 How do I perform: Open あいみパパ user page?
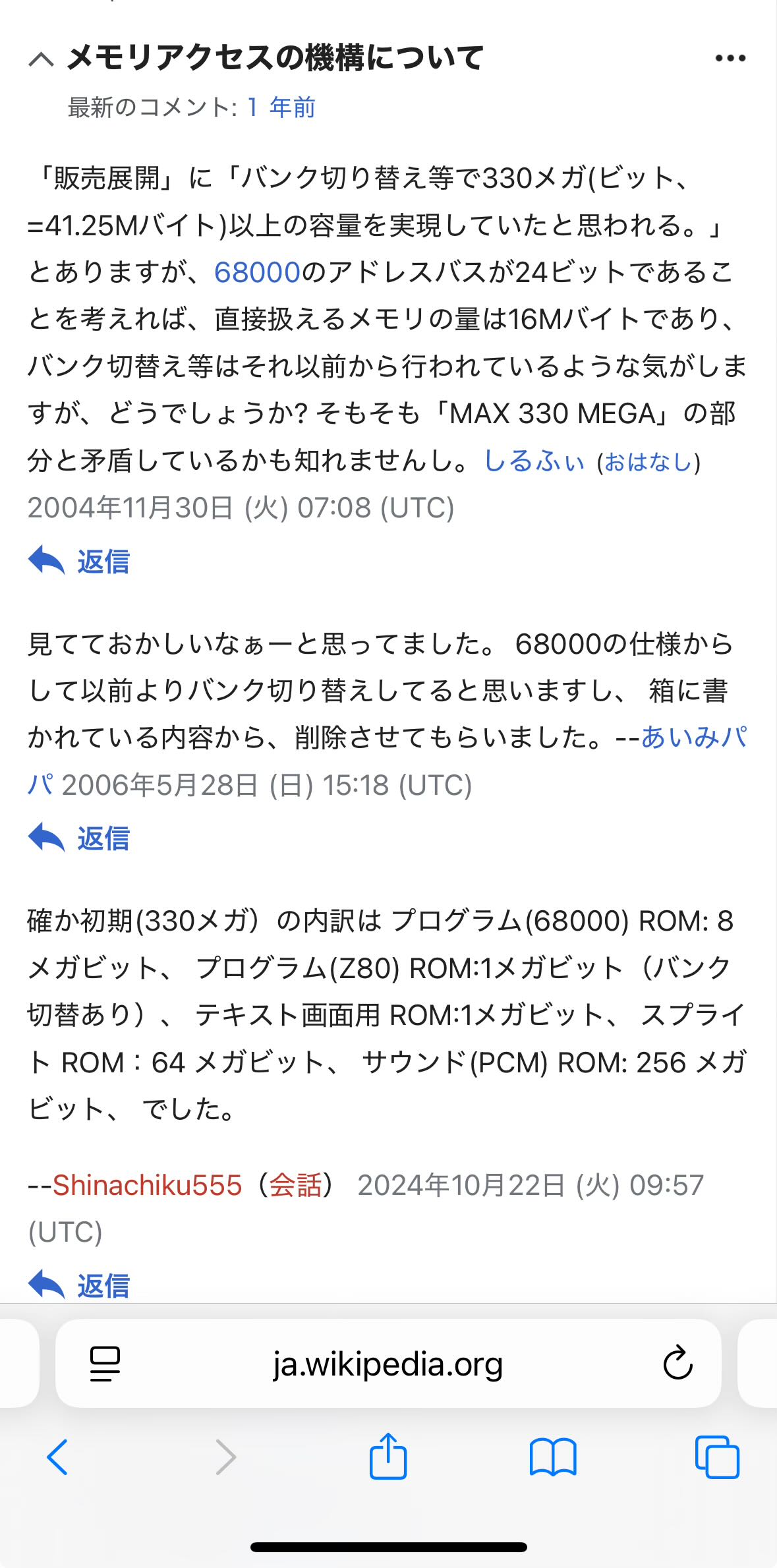(693, 738)
